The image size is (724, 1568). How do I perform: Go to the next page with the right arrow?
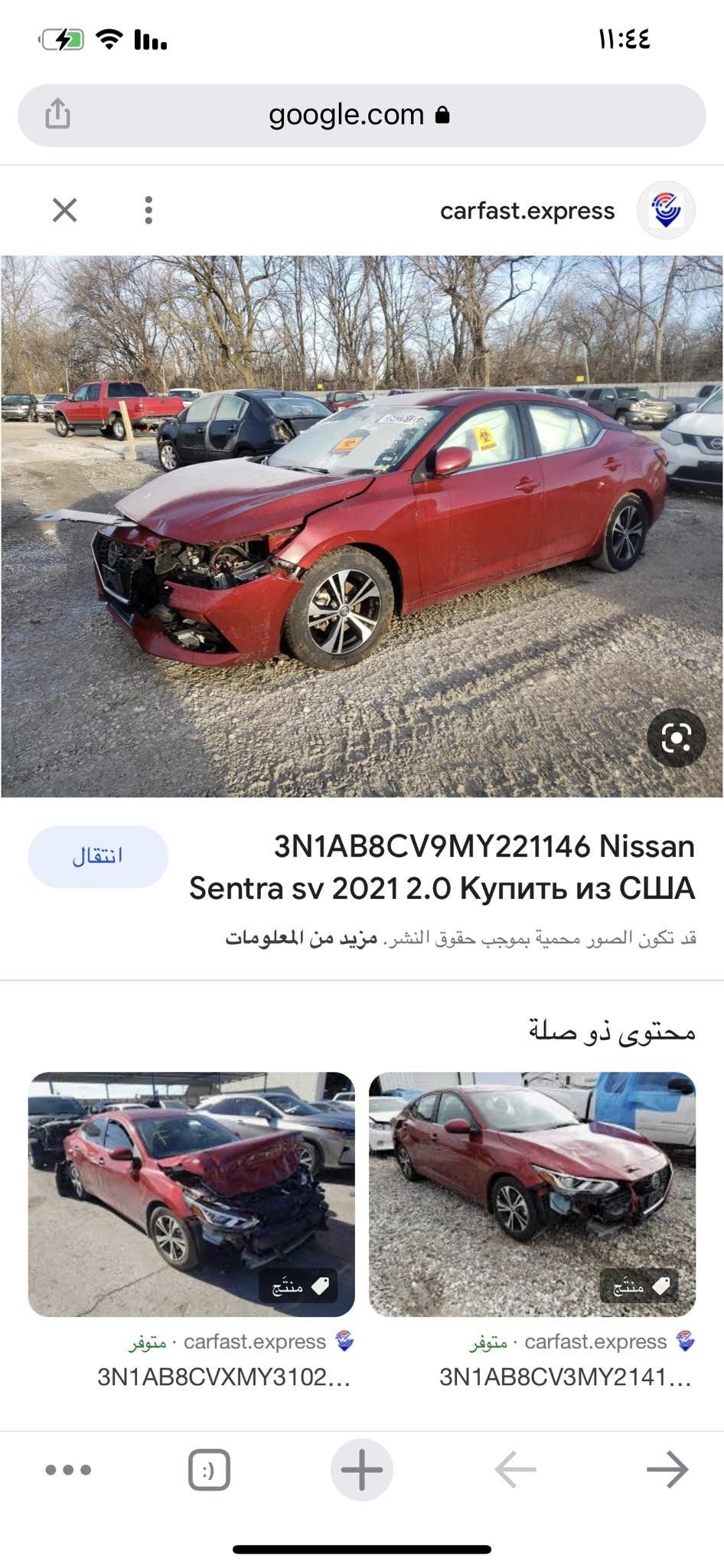[667, 1469]
